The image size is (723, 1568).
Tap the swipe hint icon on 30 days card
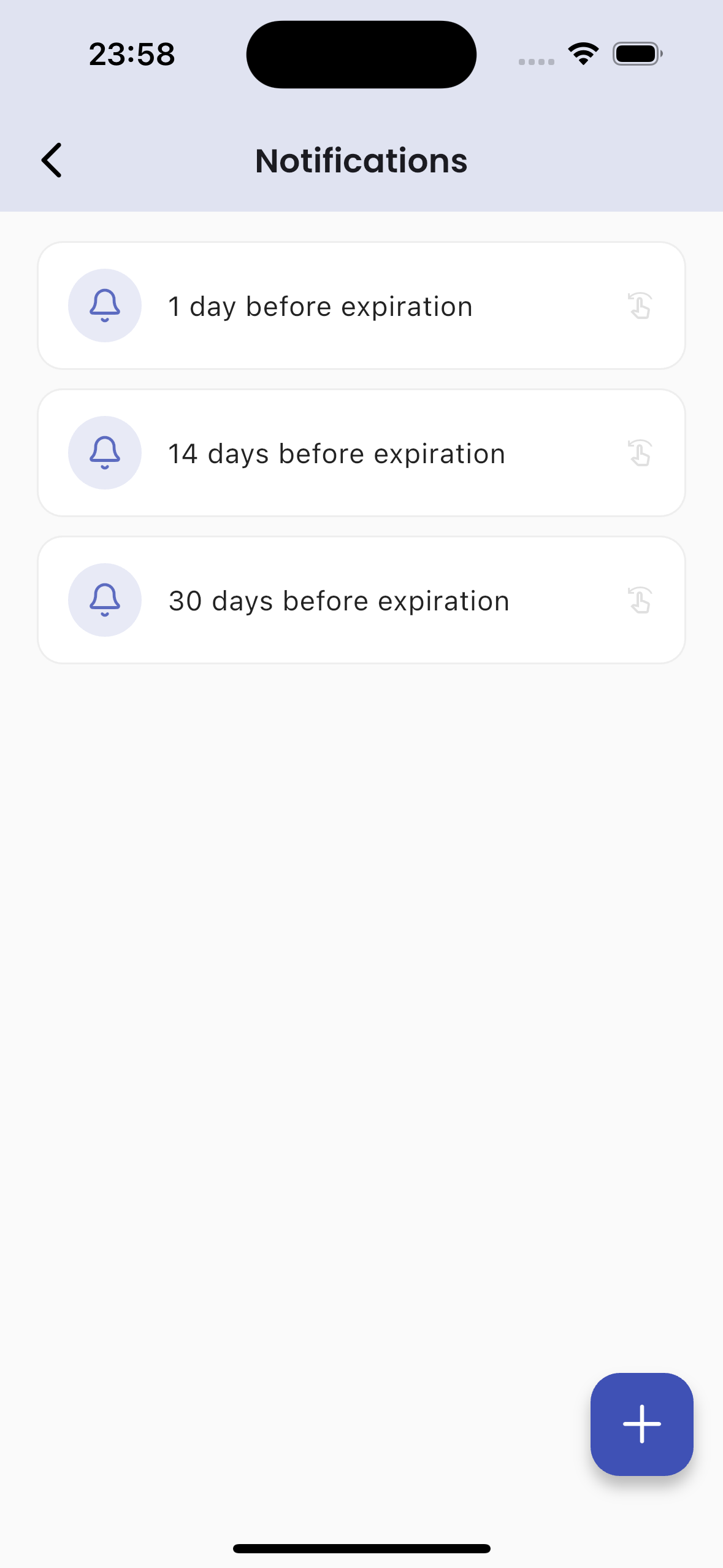pos(640,600)
